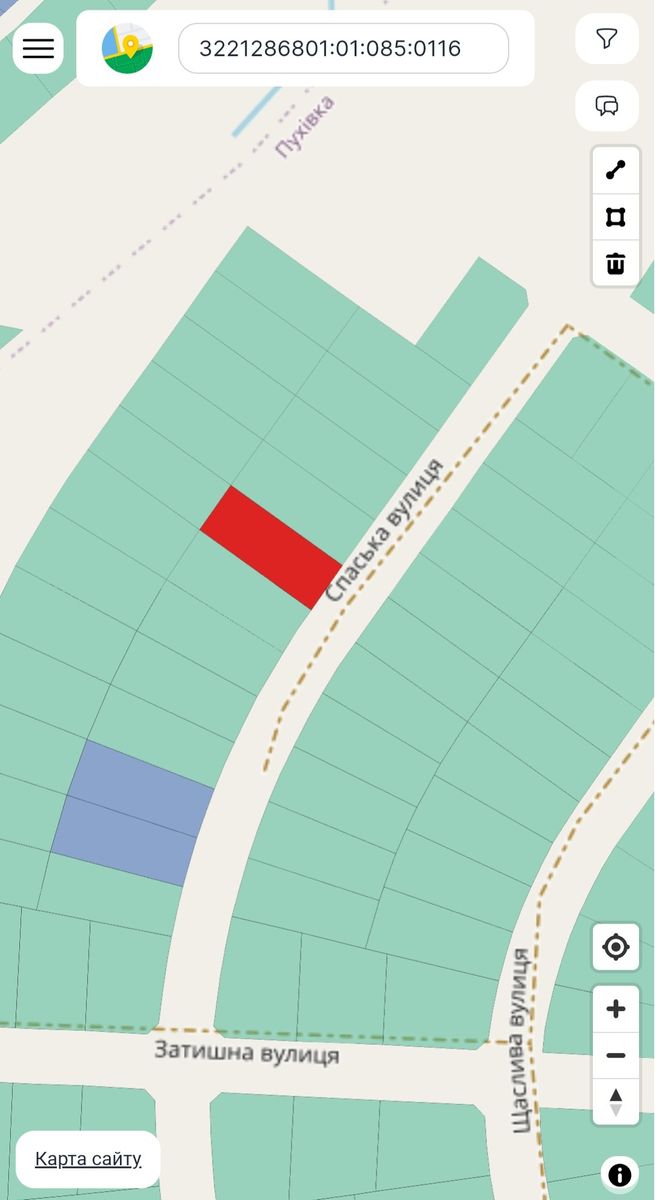Zoom in on the map
Image resolution: width=655 pixels, height=1200 pixels.
coord(616,1009)
